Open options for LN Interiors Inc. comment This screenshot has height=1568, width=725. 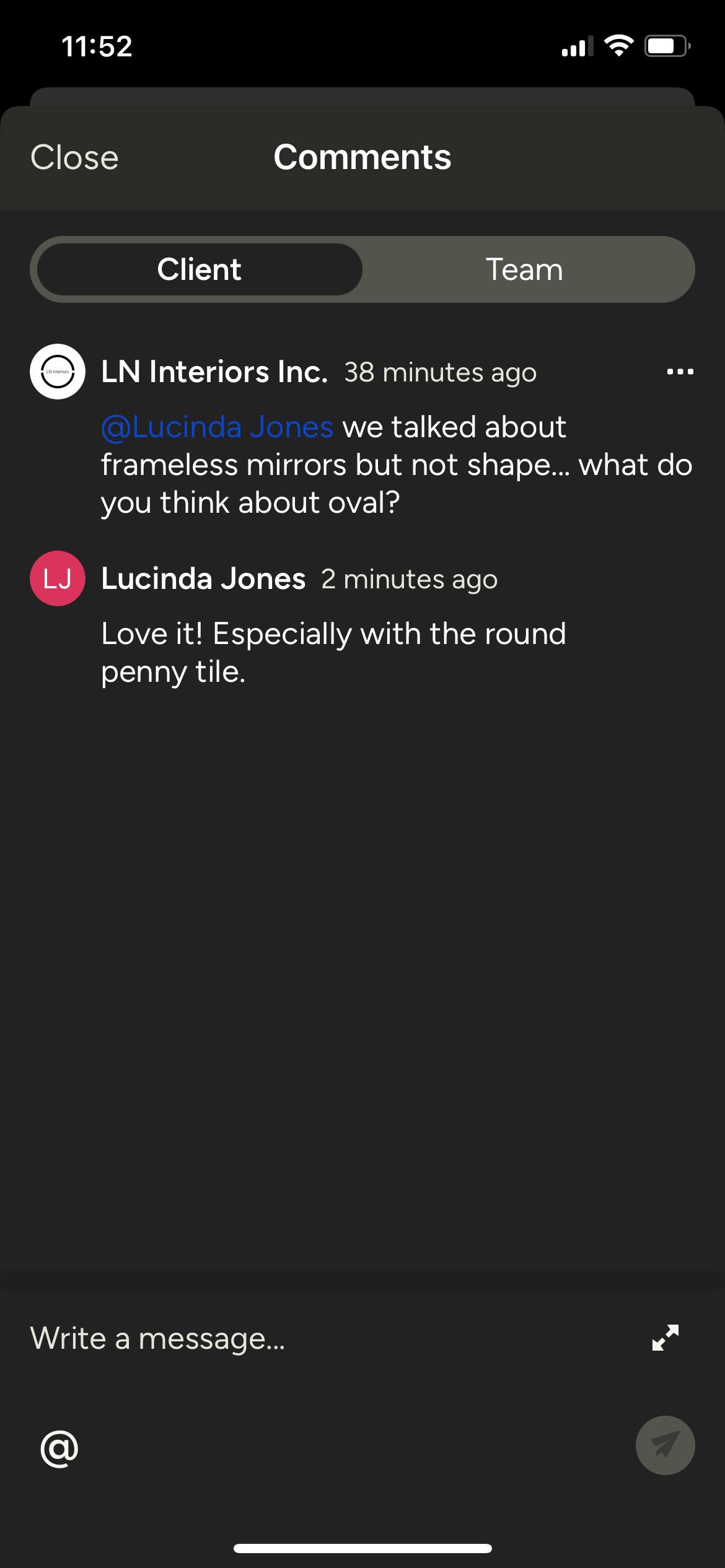pos(680,372)
